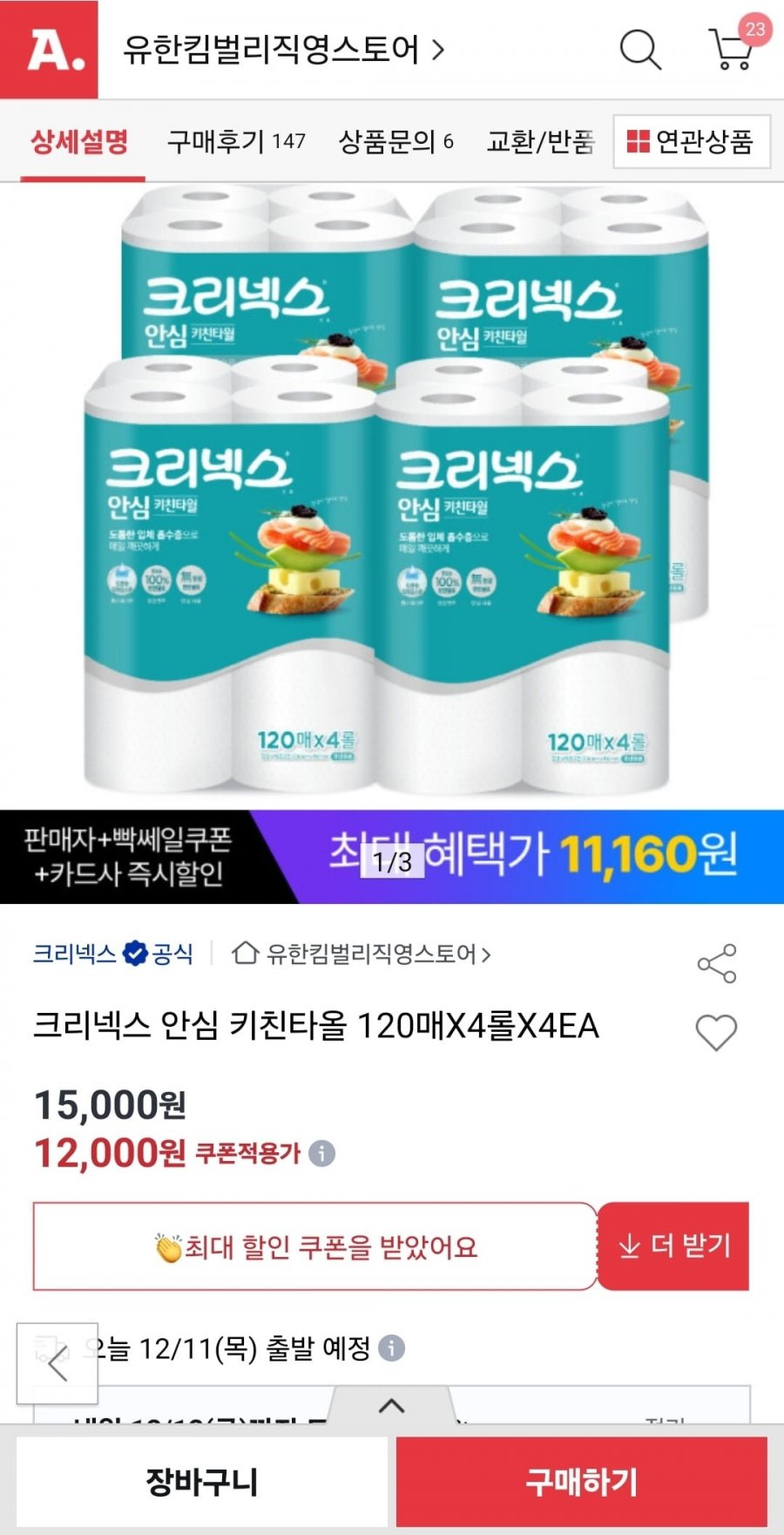Add item to 장바구니
The width and height of the screenshot is (784, 1535).
click(202, 1482)
